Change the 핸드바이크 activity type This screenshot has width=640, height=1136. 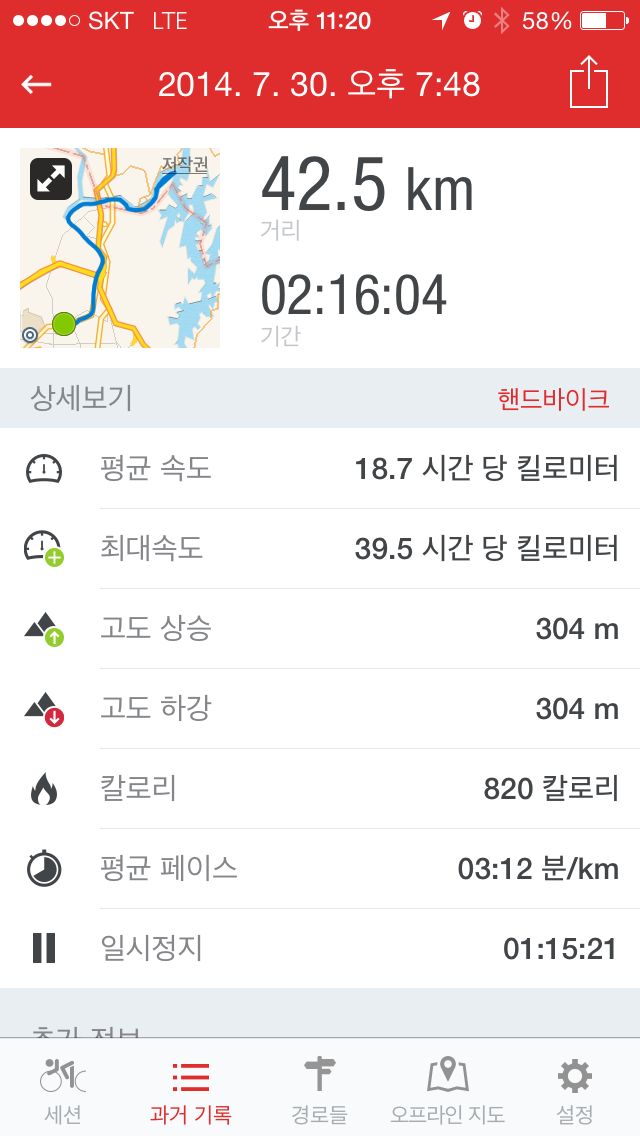[x=553, y=398]
